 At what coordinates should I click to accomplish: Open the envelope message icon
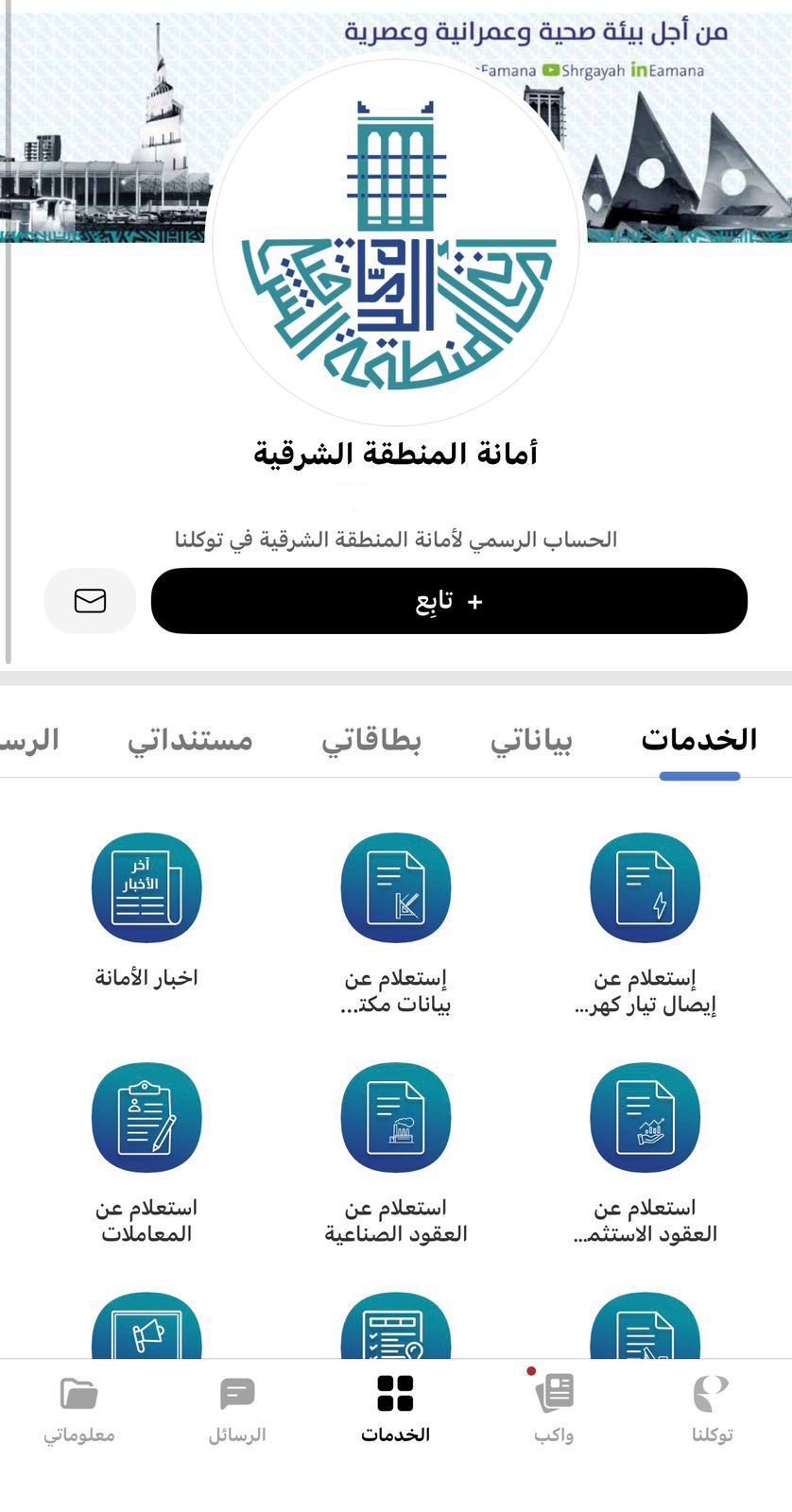click(90, 601)
